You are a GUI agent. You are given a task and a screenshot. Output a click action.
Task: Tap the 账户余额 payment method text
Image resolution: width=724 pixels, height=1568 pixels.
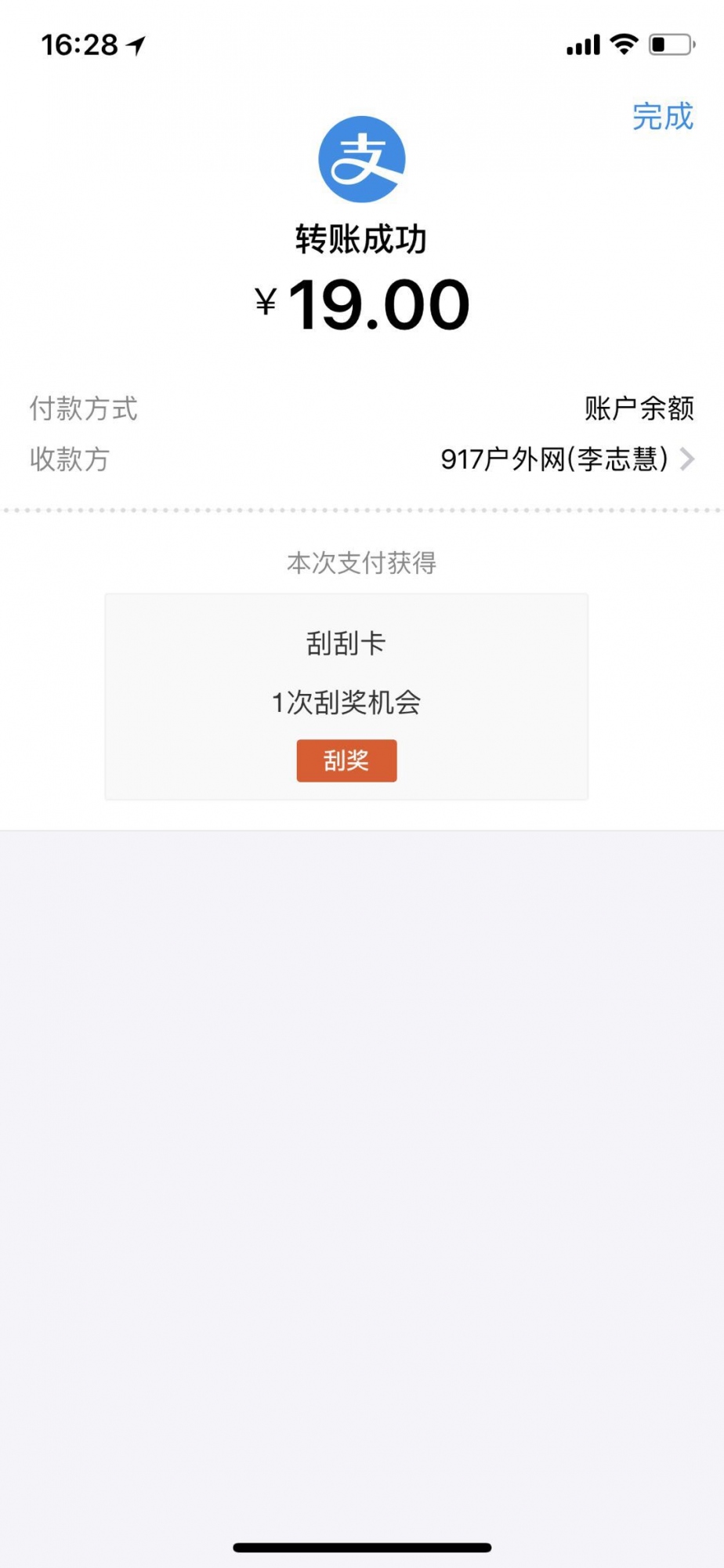coord(638,408)
